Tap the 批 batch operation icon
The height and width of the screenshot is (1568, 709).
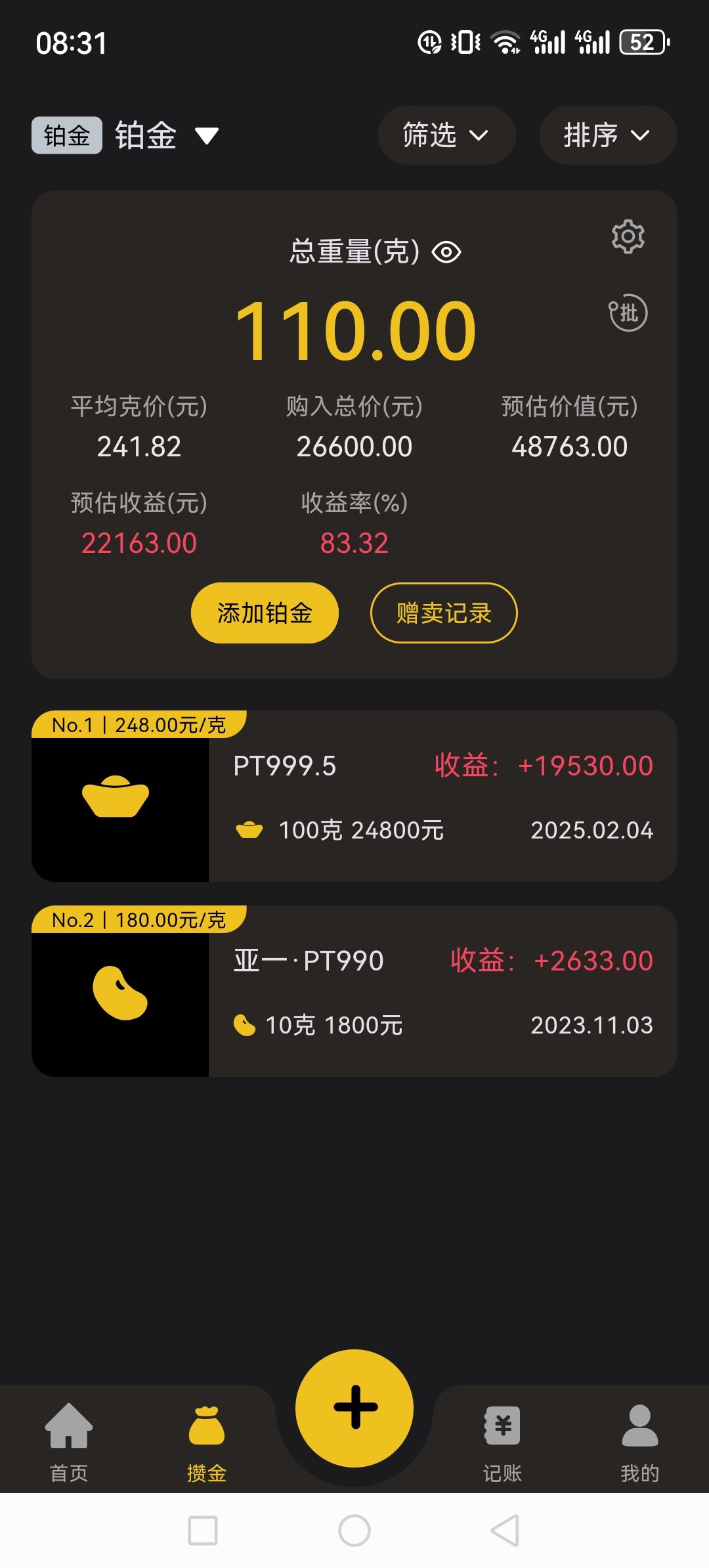[x=628, y=313]
